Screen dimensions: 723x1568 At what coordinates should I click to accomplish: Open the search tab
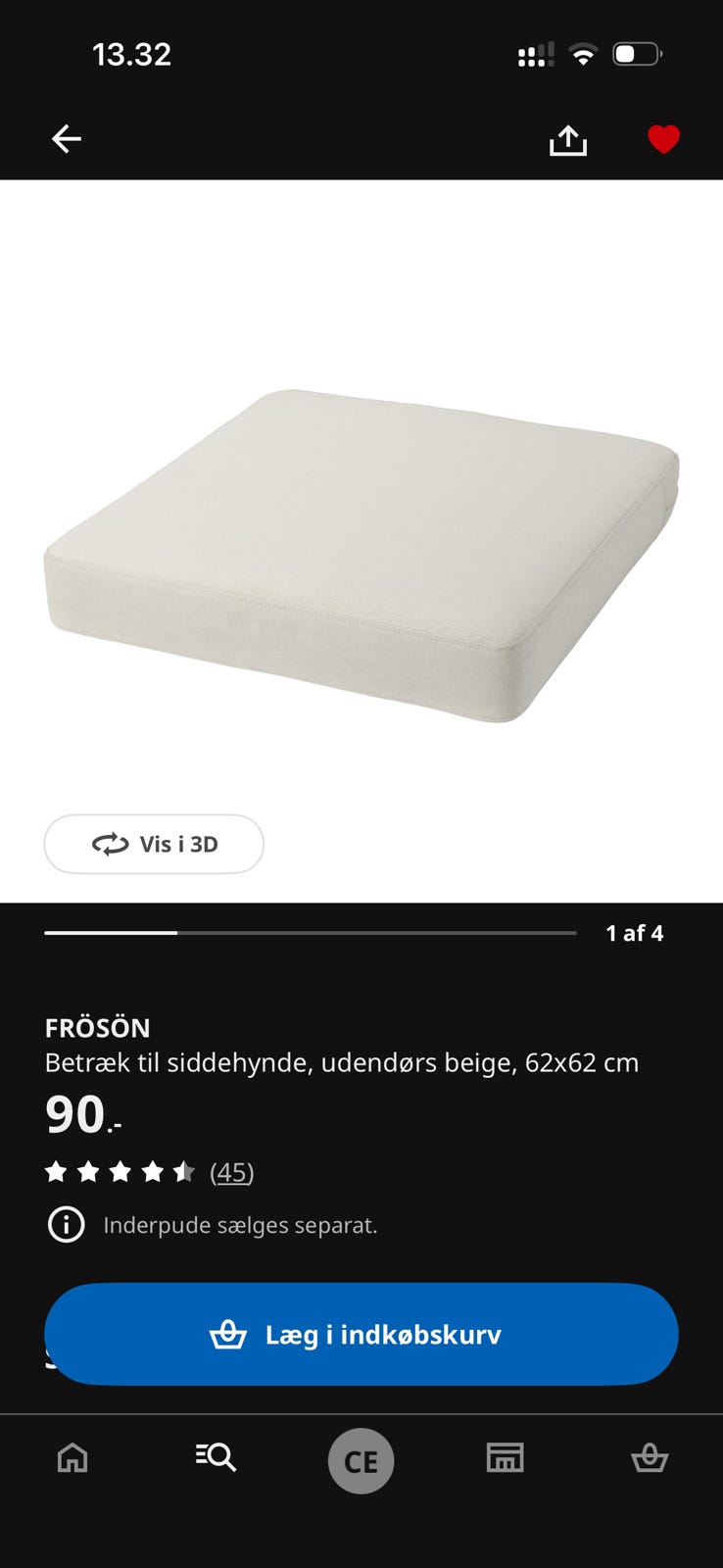(216, 1458)
